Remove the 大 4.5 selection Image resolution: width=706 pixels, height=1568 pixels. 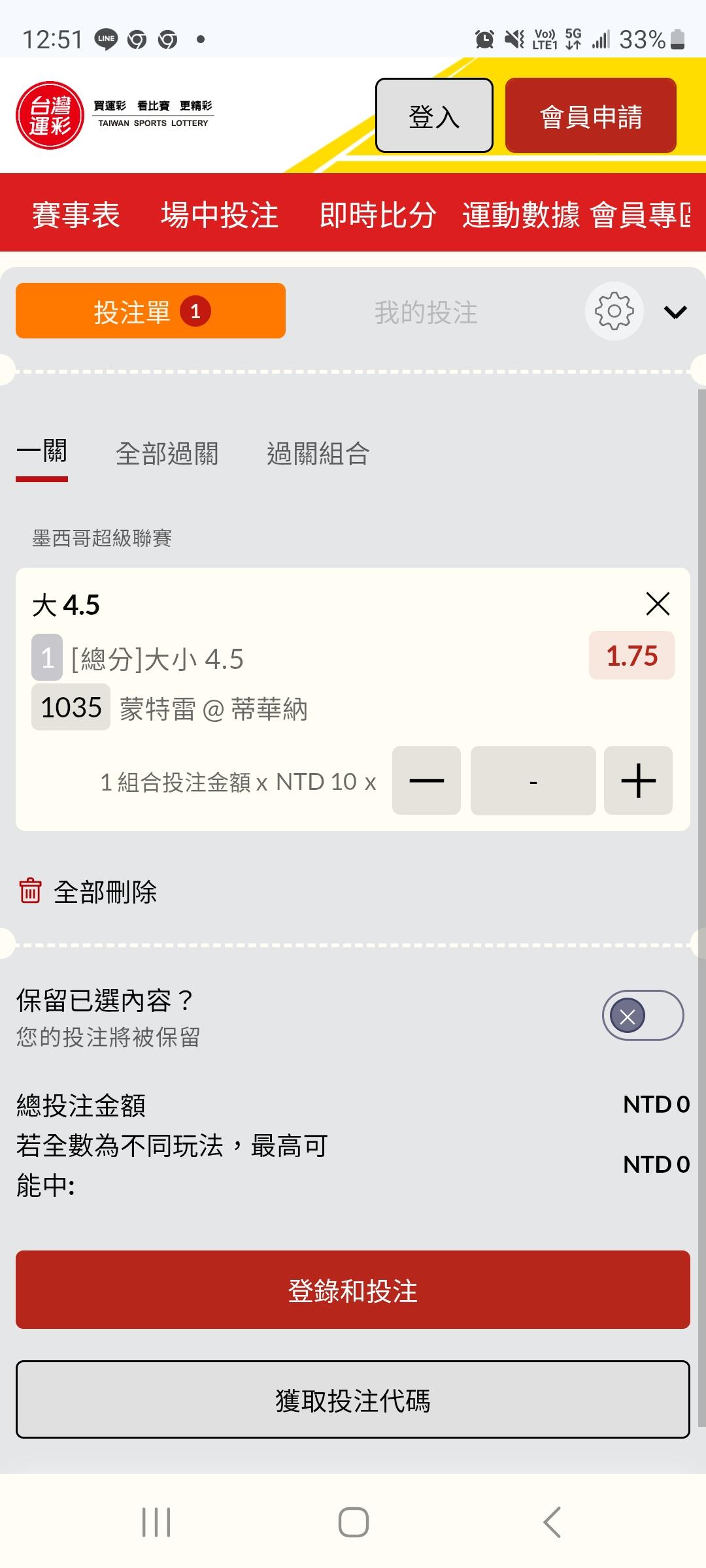point(657,604)
